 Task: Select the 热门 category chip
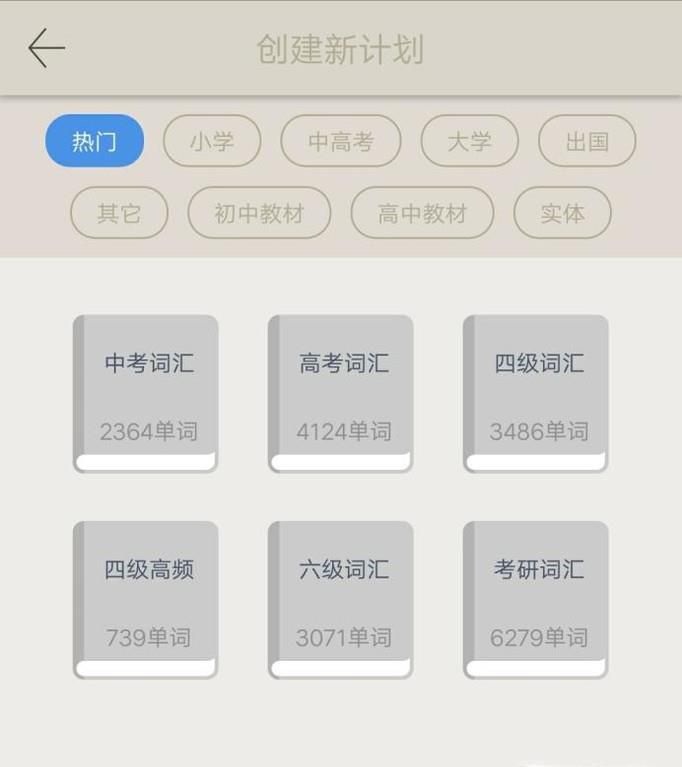(95, 141)
